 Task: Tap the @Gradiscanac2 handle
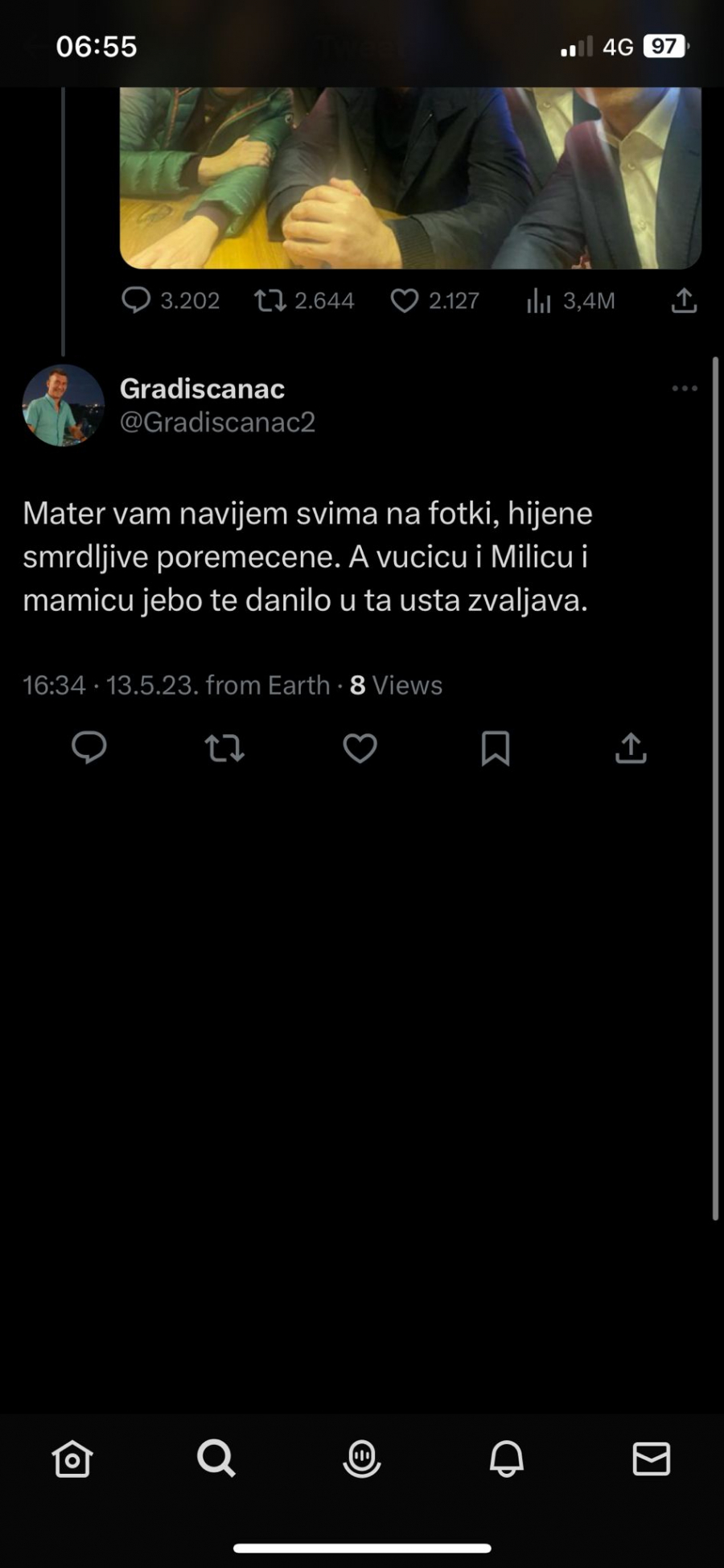pos(219,423)
